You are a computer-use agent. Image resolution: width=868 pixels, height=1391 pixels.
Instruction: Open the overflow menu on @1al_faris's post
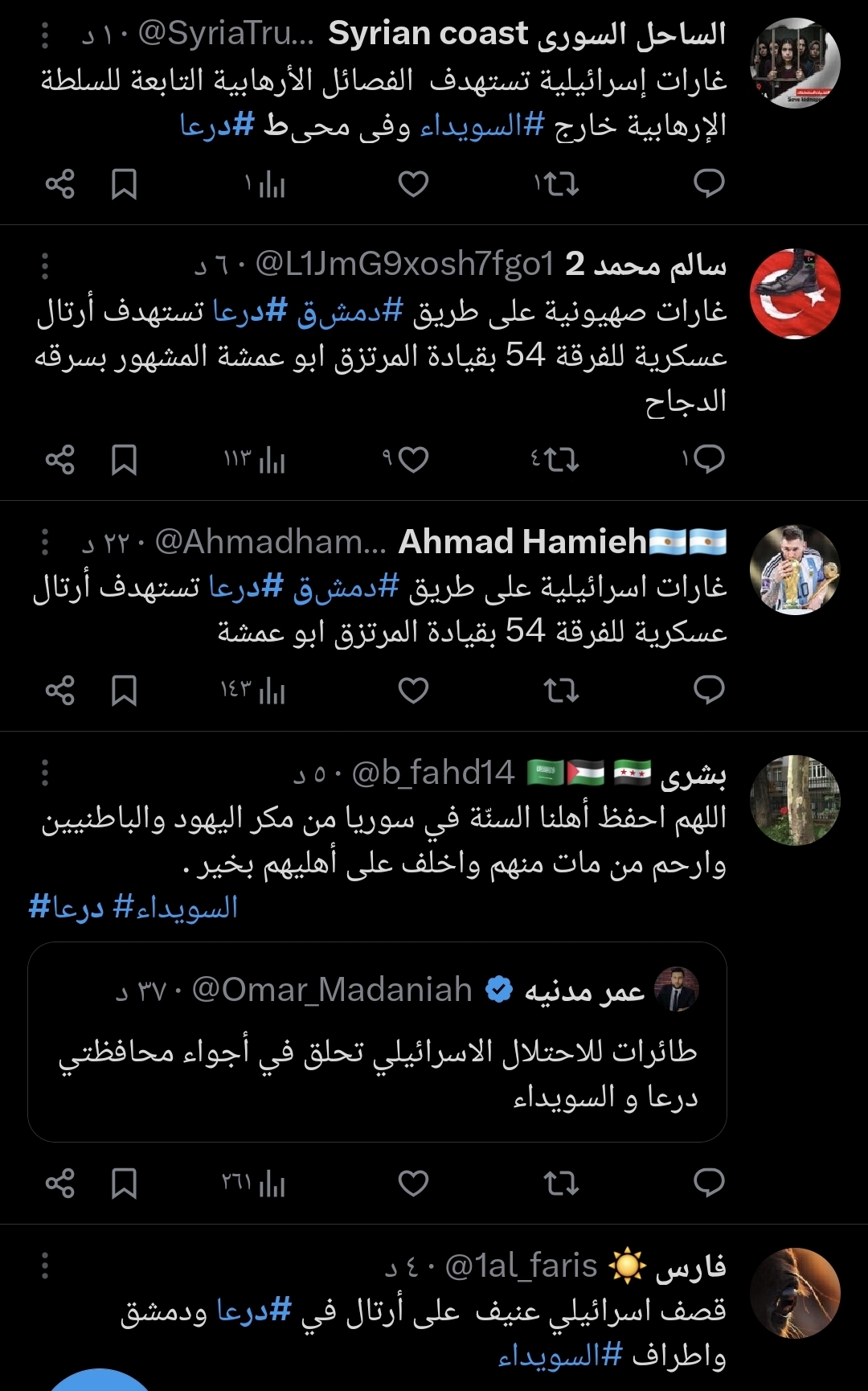[x=45, y=1266]
